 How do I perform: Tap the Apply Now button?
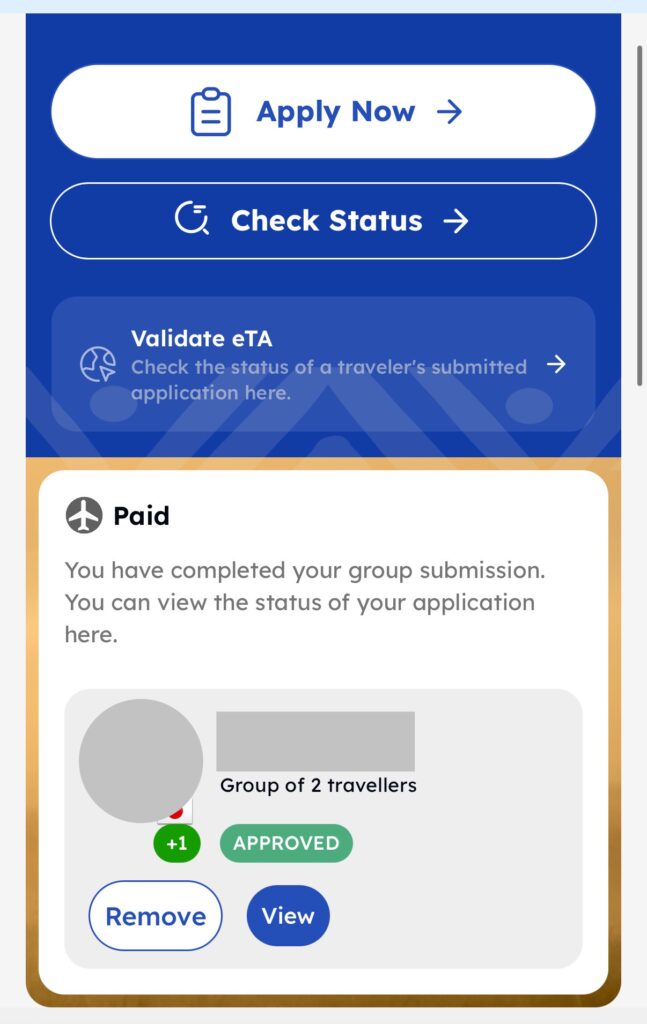[x=323, y=112]
